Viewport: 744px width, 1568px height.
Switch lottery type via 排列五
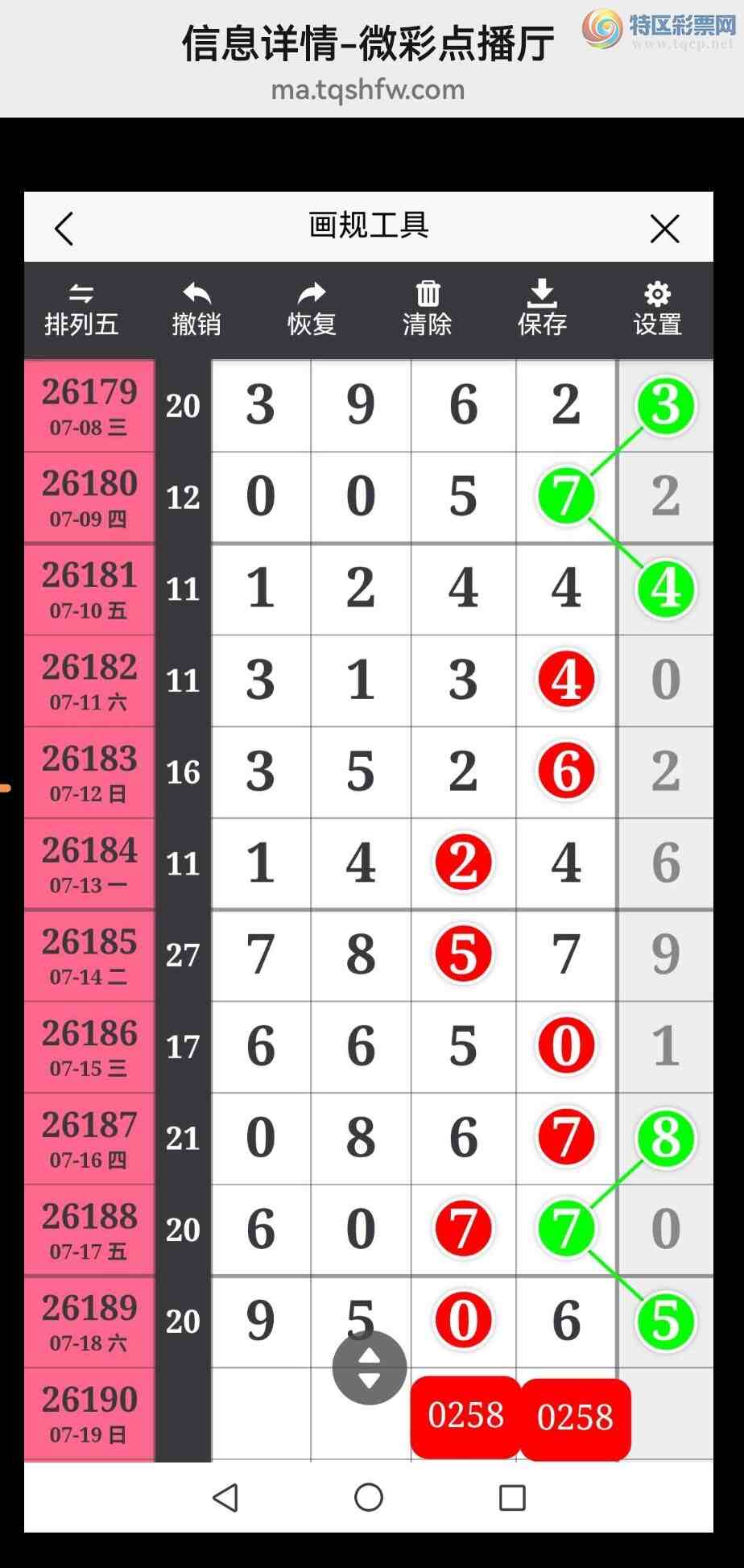pos(81,310)
